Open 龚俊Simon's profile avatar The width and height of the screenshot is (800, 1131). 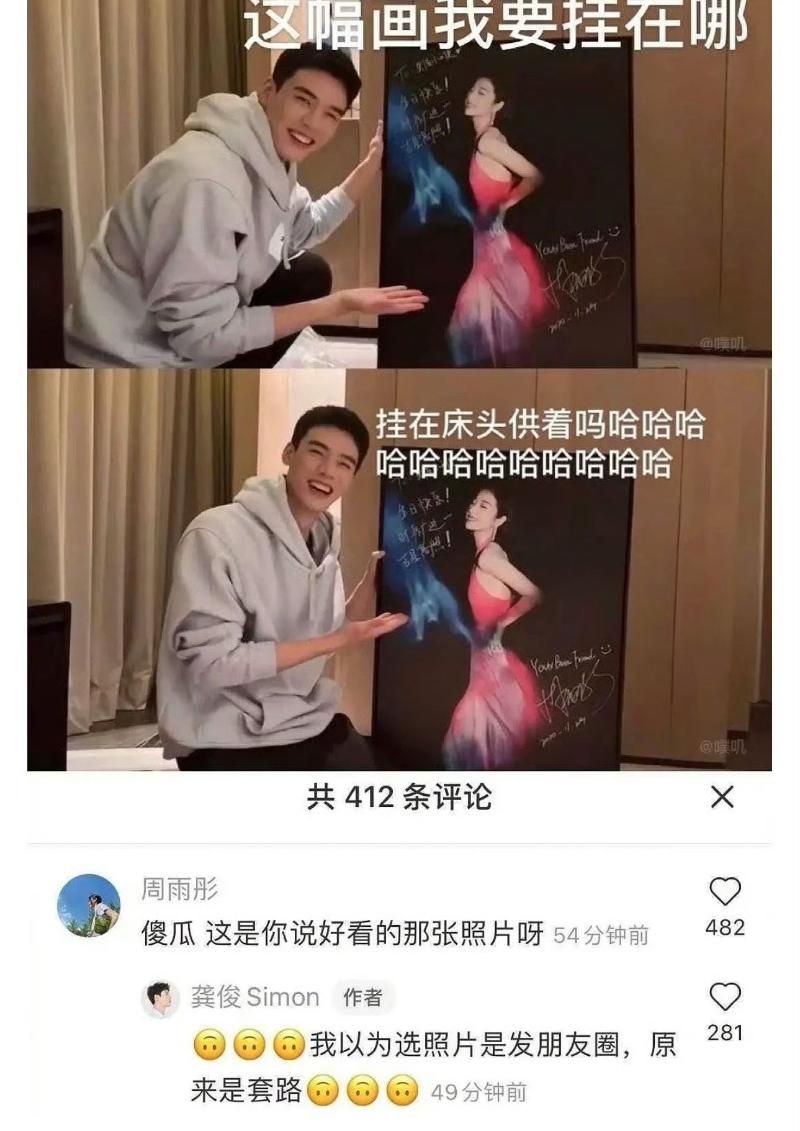(x=160, y=998)
